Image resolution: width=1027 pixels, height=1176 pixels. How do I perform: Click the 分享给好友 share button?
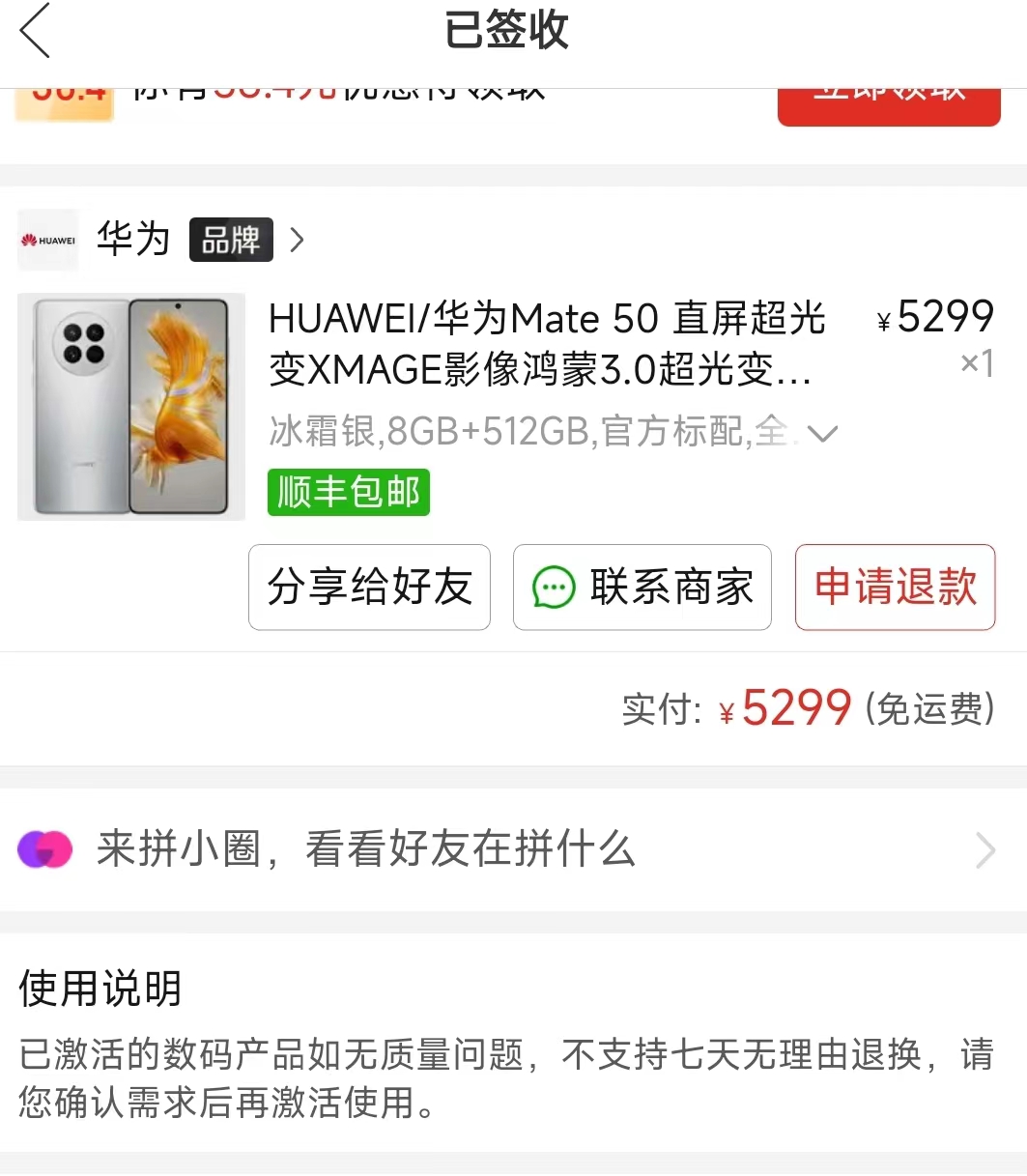(x=369, y=588)
